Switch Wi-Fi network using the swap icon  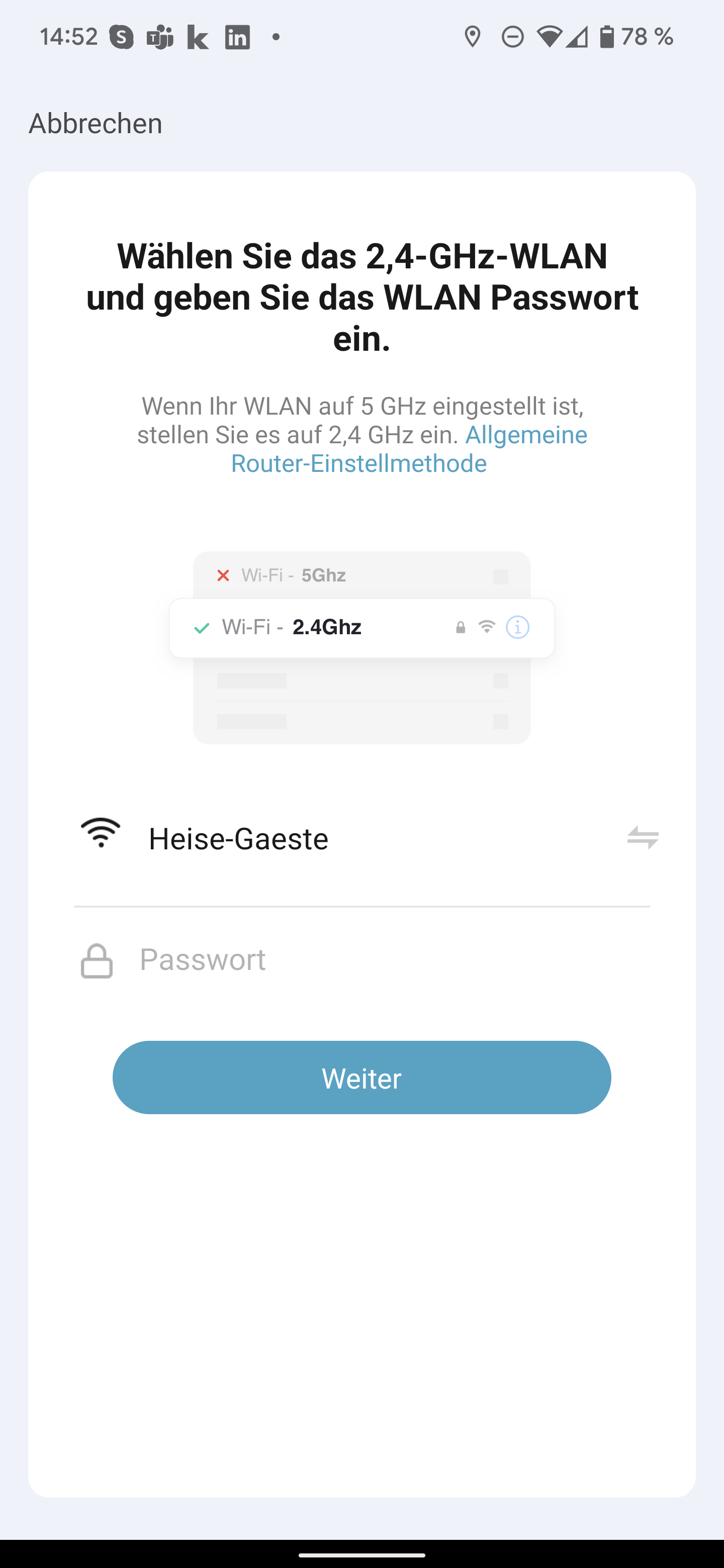(643, 838)
